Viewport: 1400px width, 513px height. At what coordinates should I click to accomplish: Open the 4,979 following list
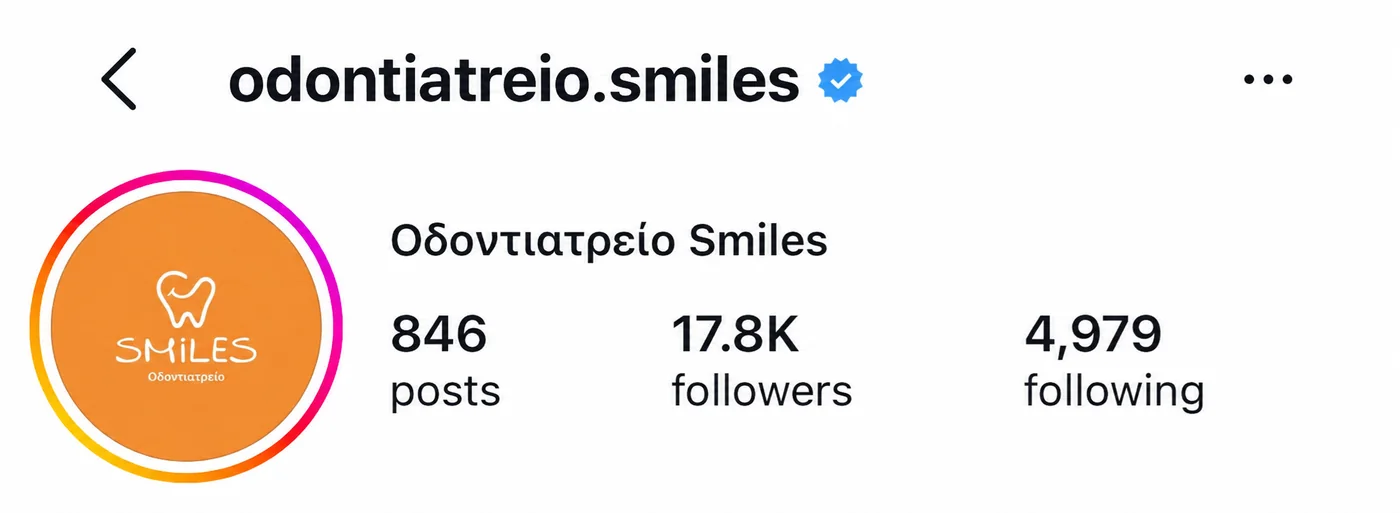1114,361
